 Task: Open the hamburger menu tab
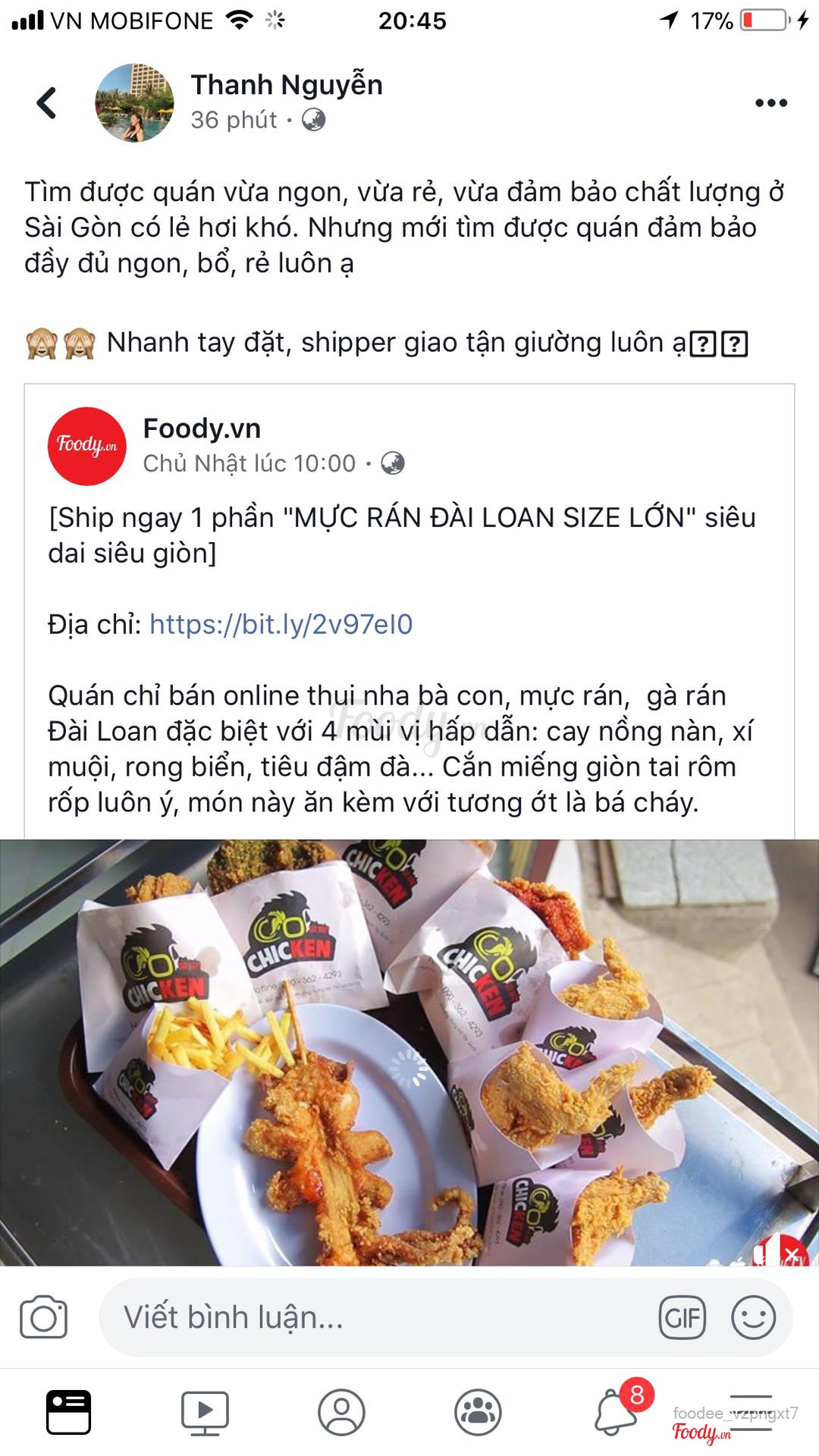(751, 1412)
